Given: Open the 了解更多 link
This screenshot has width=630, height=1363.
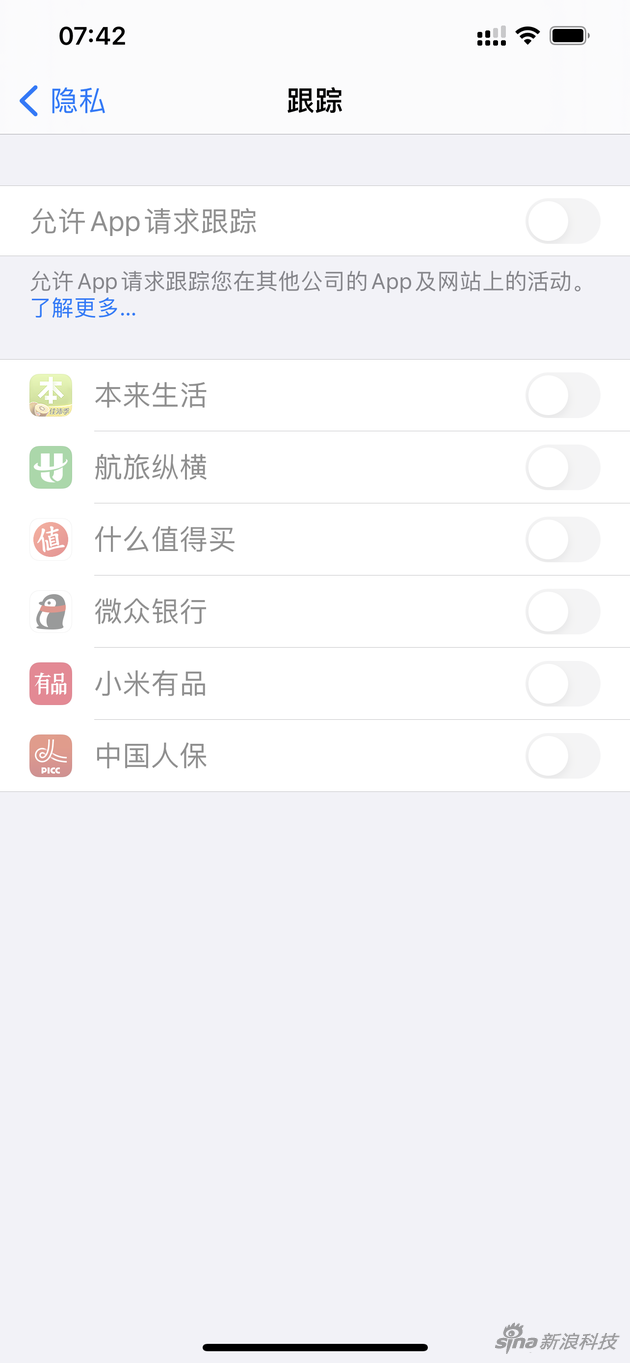Looking at the screenshot, I should (83, 309).
